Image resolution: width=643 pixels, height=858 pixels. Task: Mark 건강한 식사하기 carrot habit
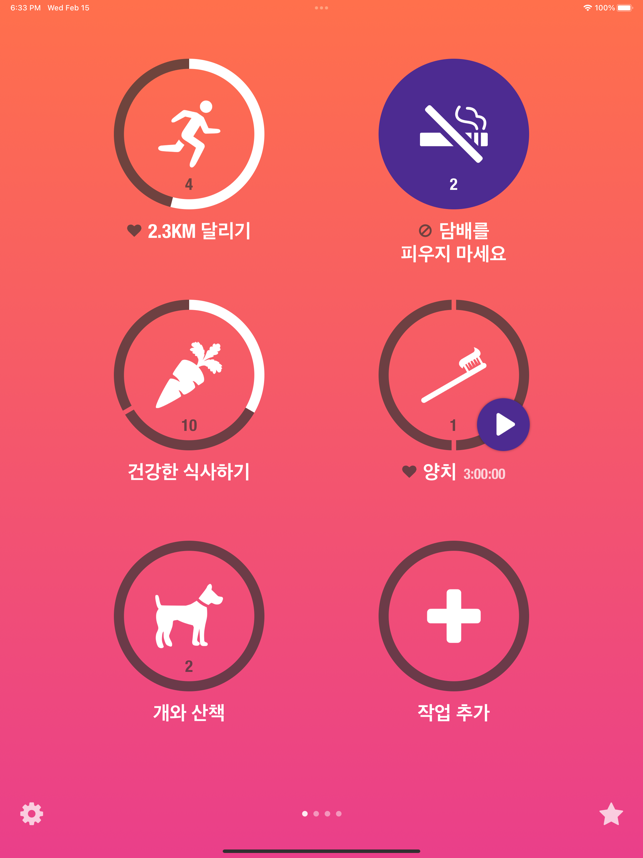pos(189,375)
